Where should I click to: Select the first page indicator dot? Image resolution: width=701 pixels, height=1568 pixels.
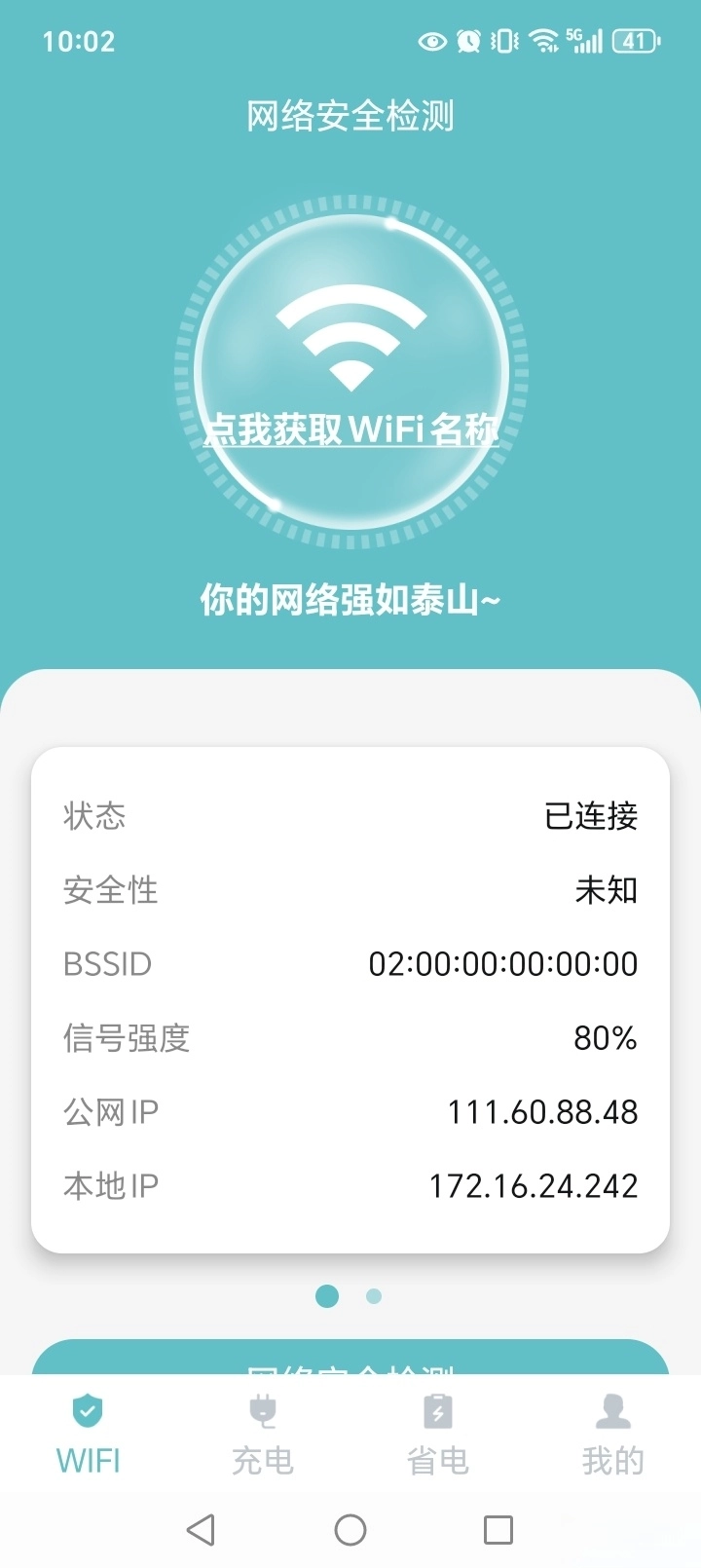pos(327,1295)
